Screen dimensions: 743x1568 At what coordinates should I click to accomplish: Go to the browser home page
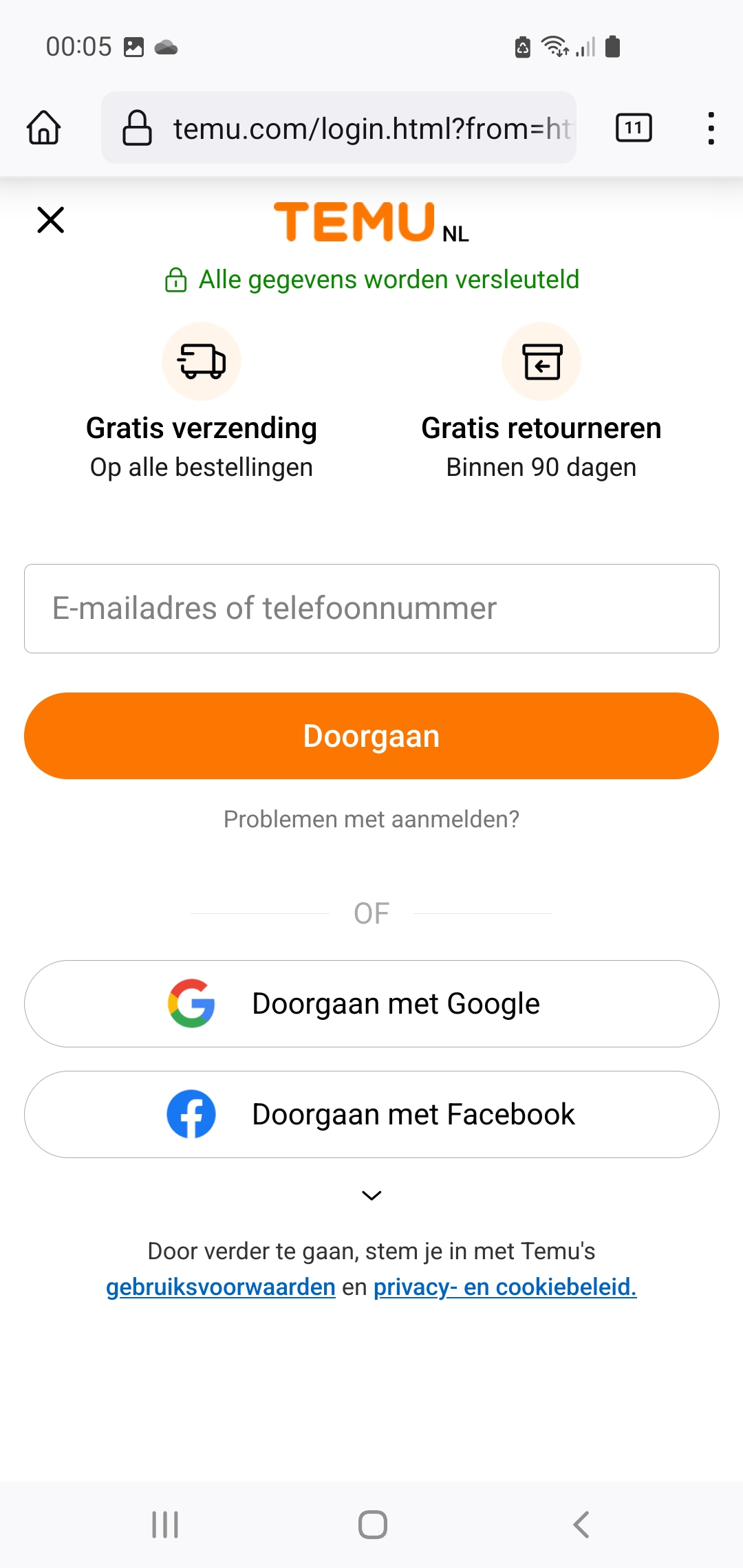(x=44, y=128)
